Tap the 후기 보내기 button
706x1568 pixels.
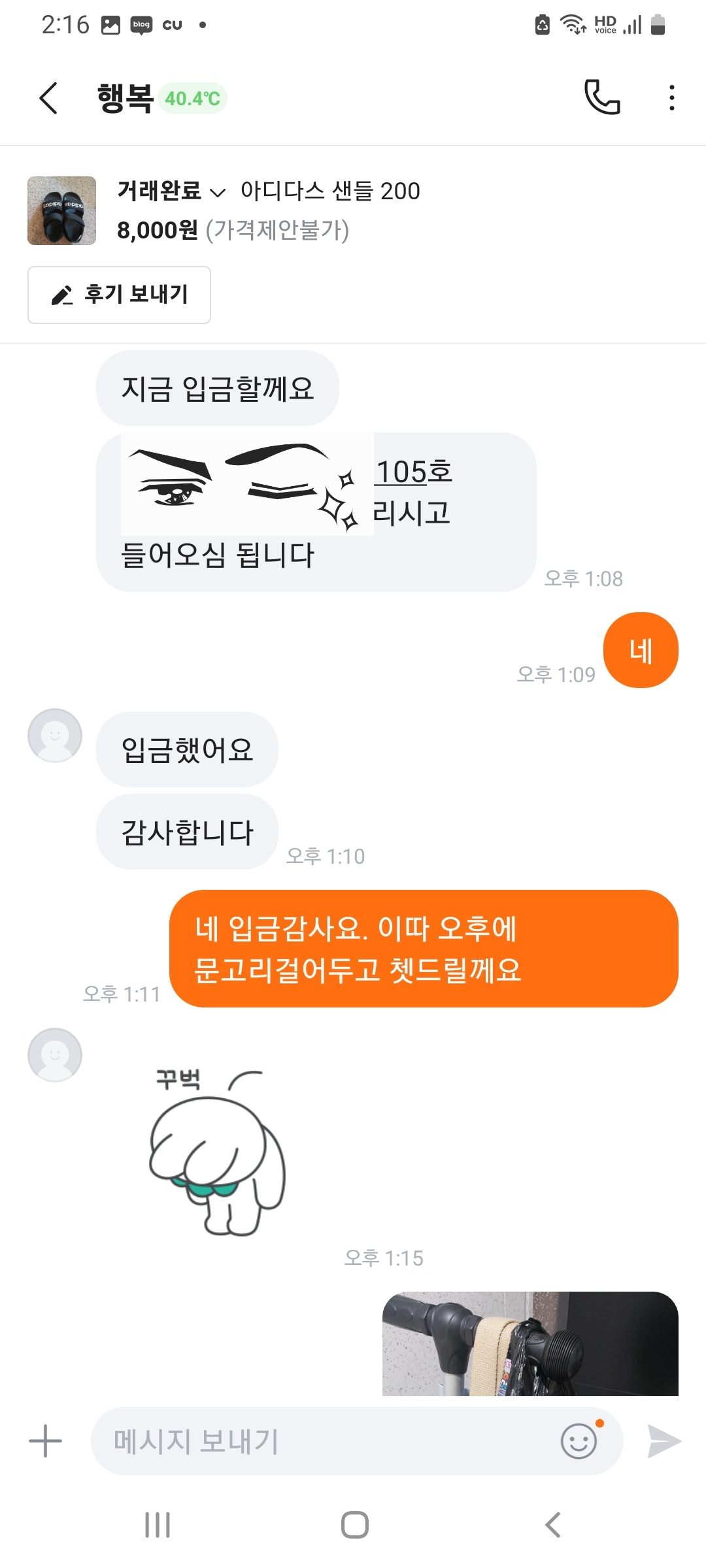point(119,295)
